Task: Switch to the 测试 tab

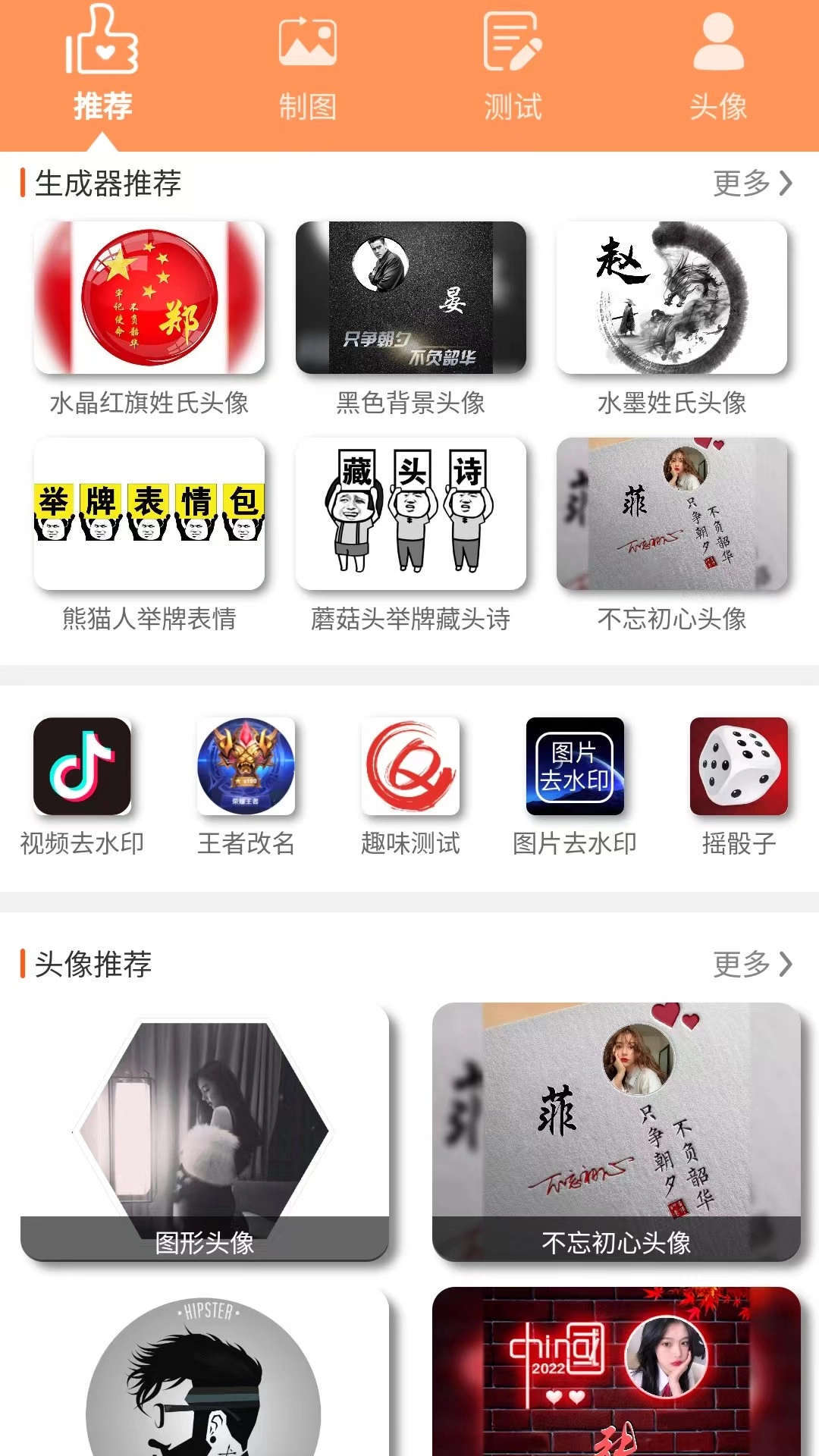Action: pyautogui.click(x=513, y=68)
